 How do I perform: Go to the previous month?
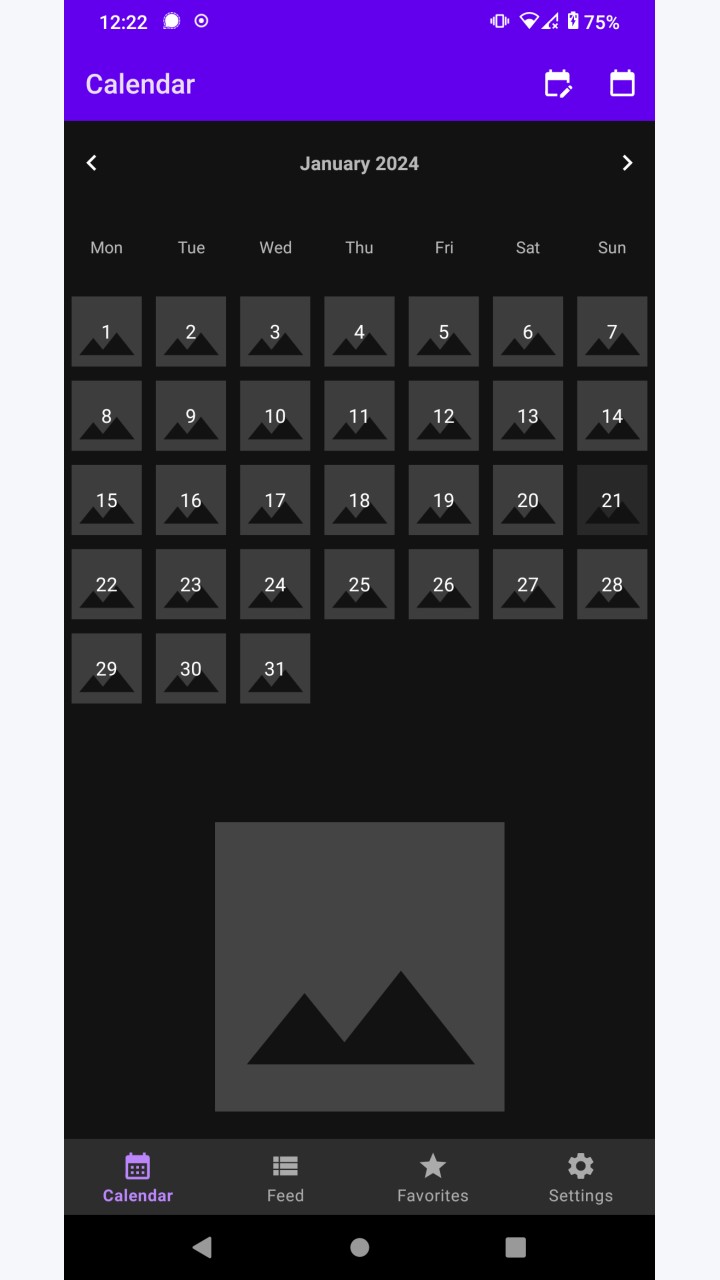click(x=92, y=163)
